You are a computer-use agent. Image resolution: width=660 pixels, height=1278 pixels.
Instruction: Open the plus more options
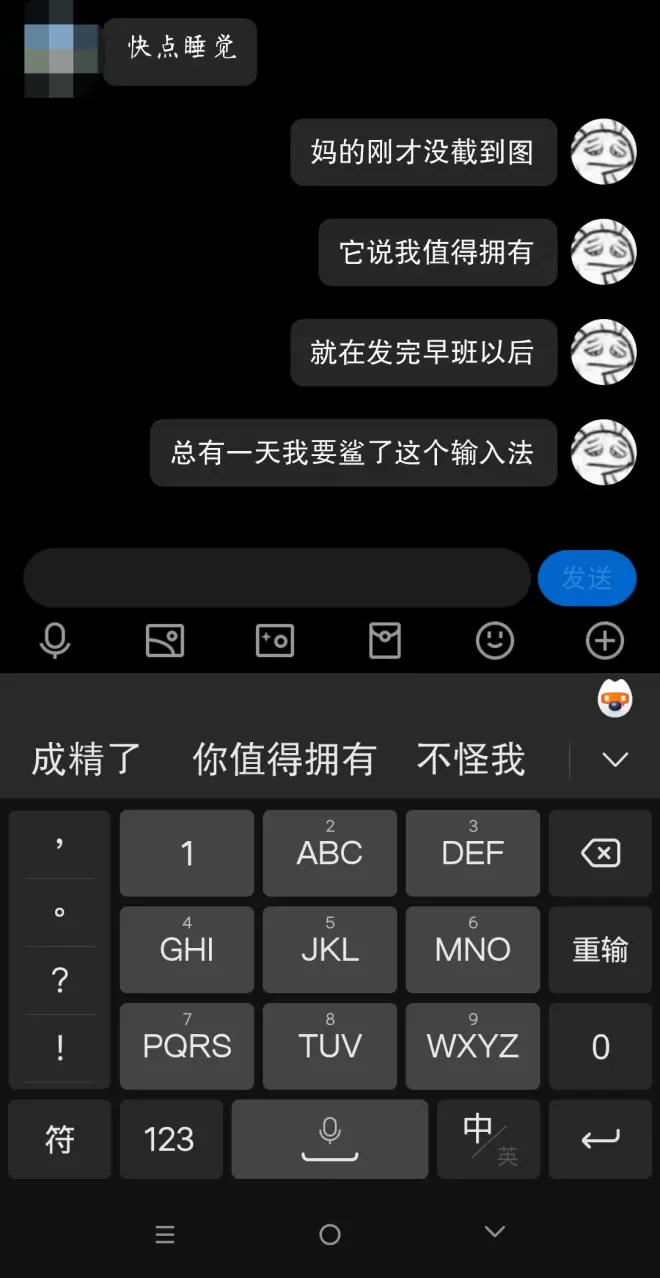tap(605, 640)
